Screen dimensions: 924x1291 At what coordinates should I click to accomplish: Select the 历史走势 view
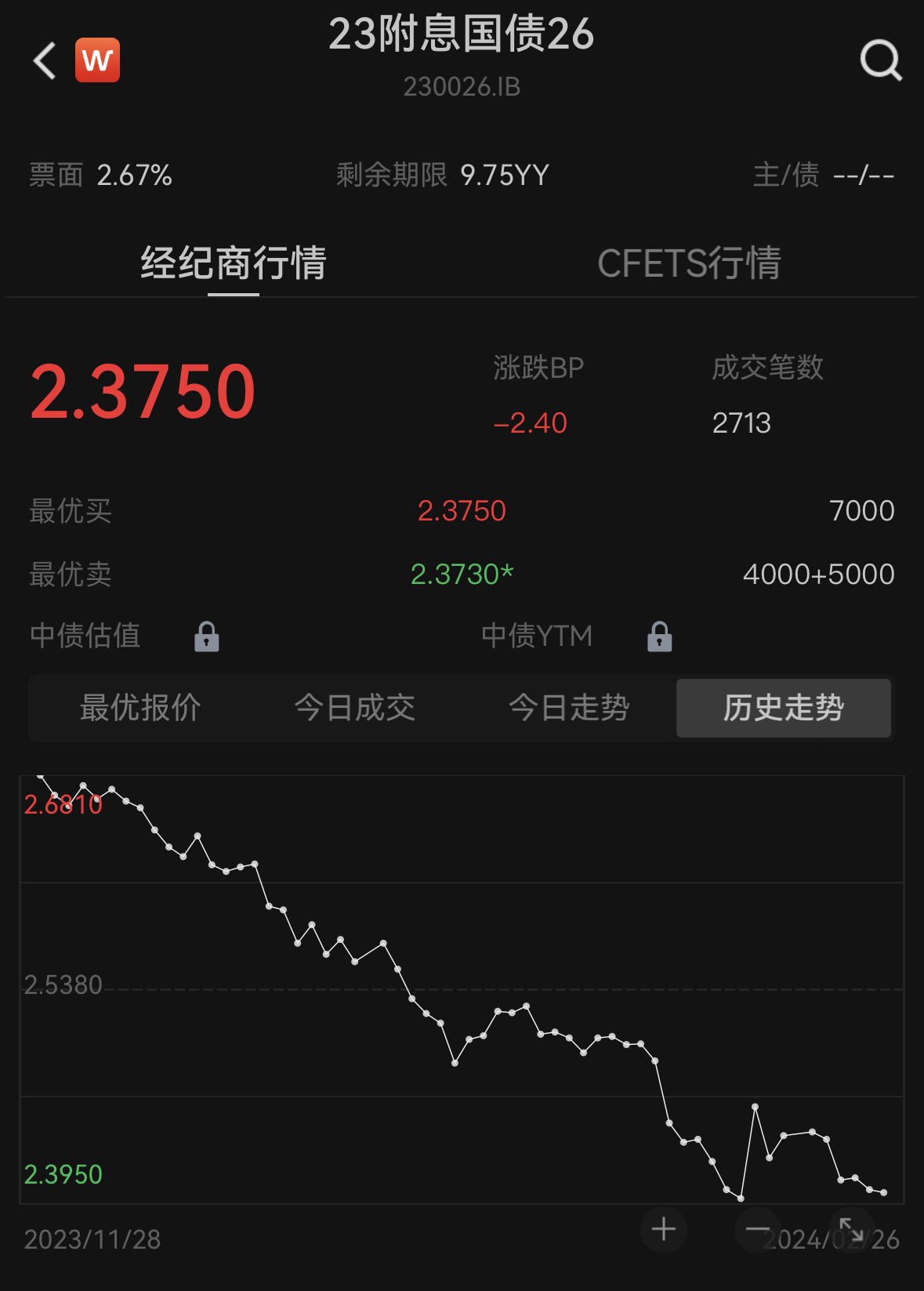[x=783, y=707]
